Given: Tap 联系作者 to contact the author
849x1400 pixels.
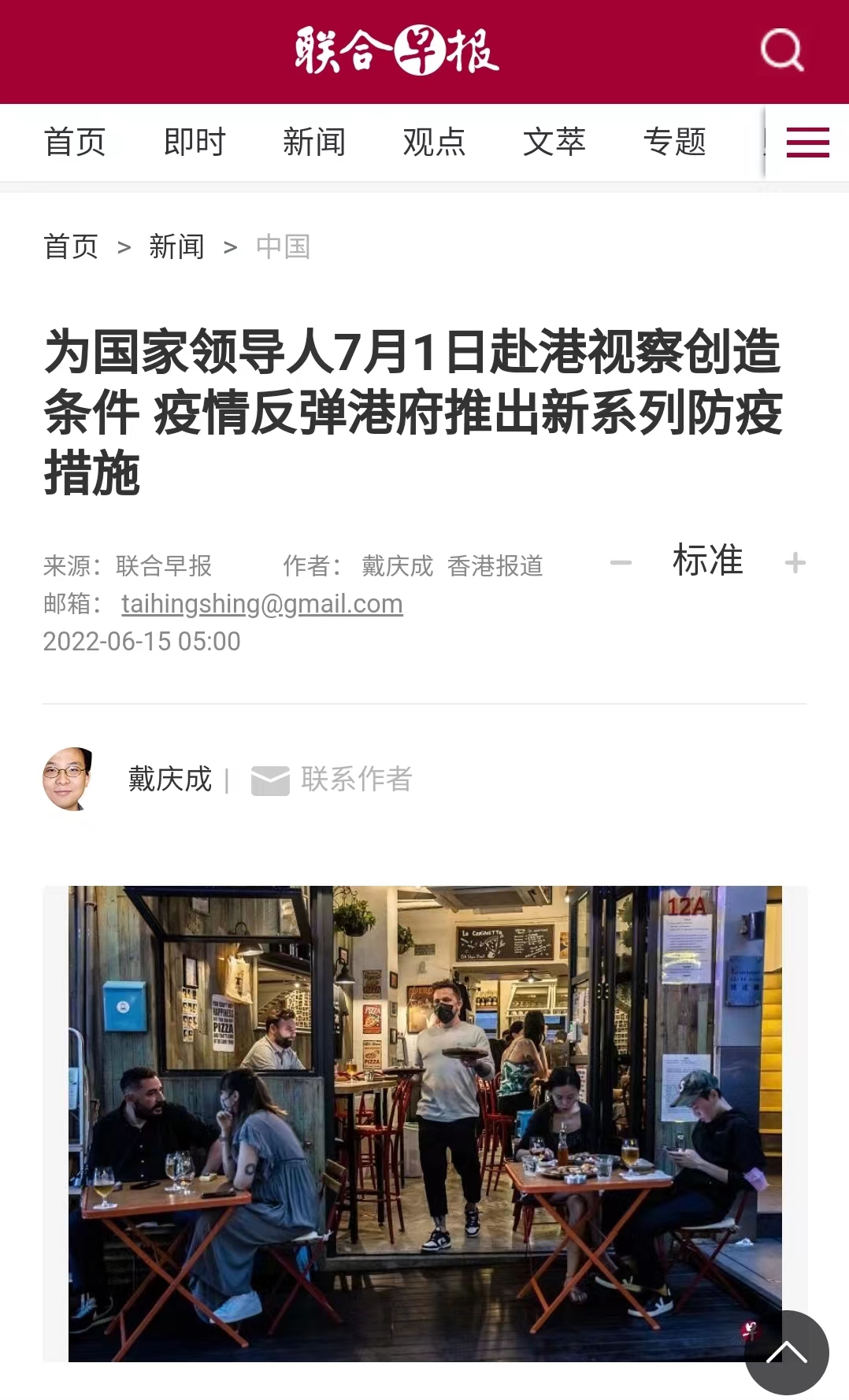Looking at the screenshot, I should click(332, 780).
